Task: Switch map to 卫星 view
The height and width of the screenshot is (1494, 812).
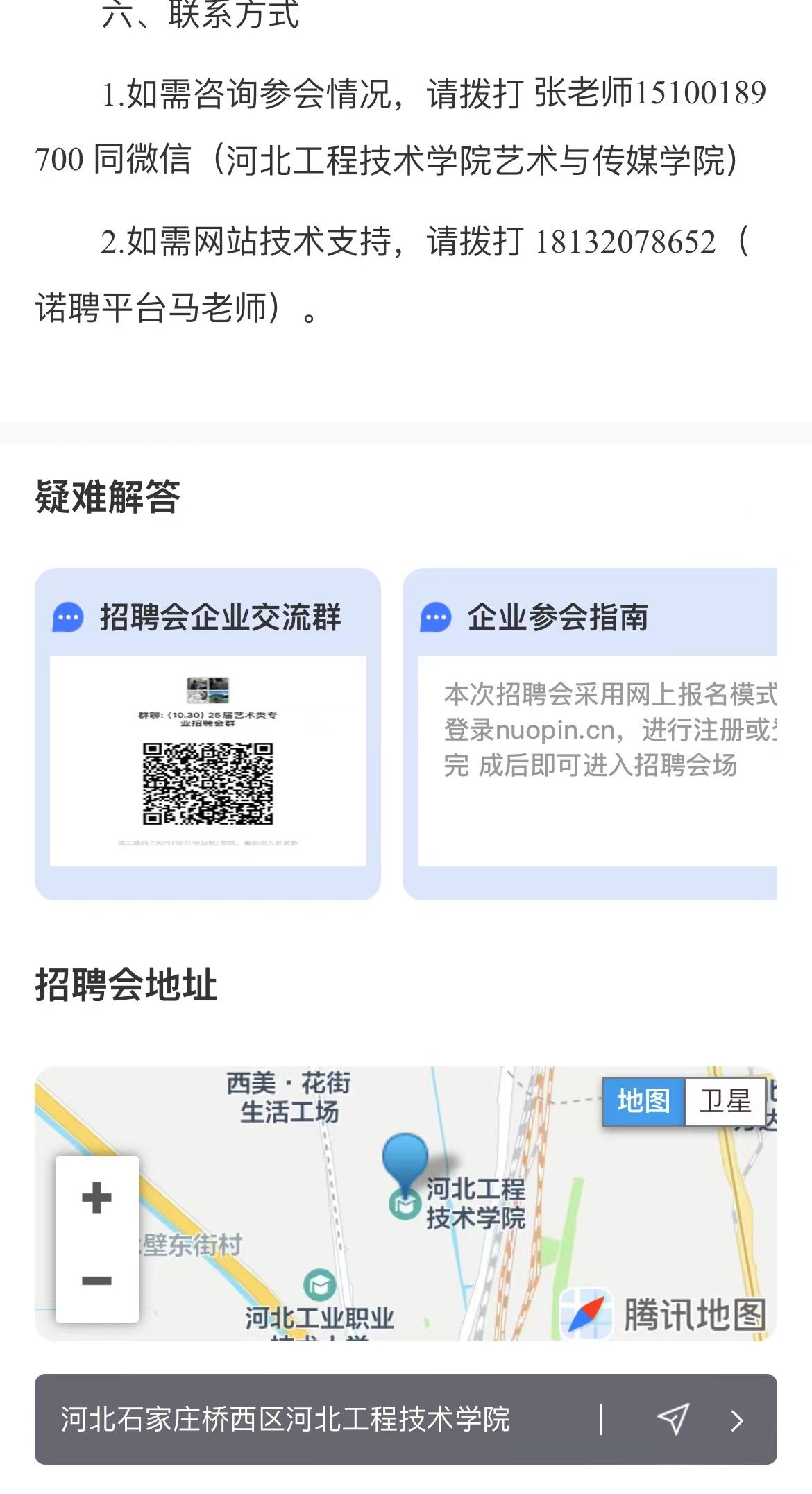Action: point(725,1101)
